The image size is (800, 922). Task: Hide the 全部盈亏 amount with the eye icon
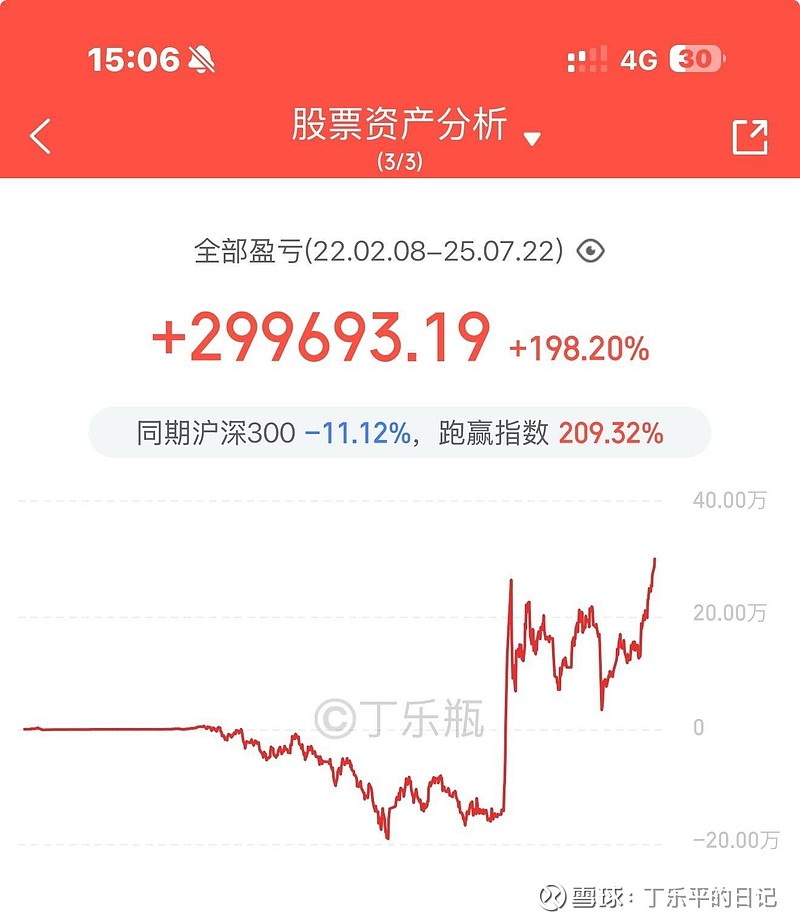pos(591,250)
